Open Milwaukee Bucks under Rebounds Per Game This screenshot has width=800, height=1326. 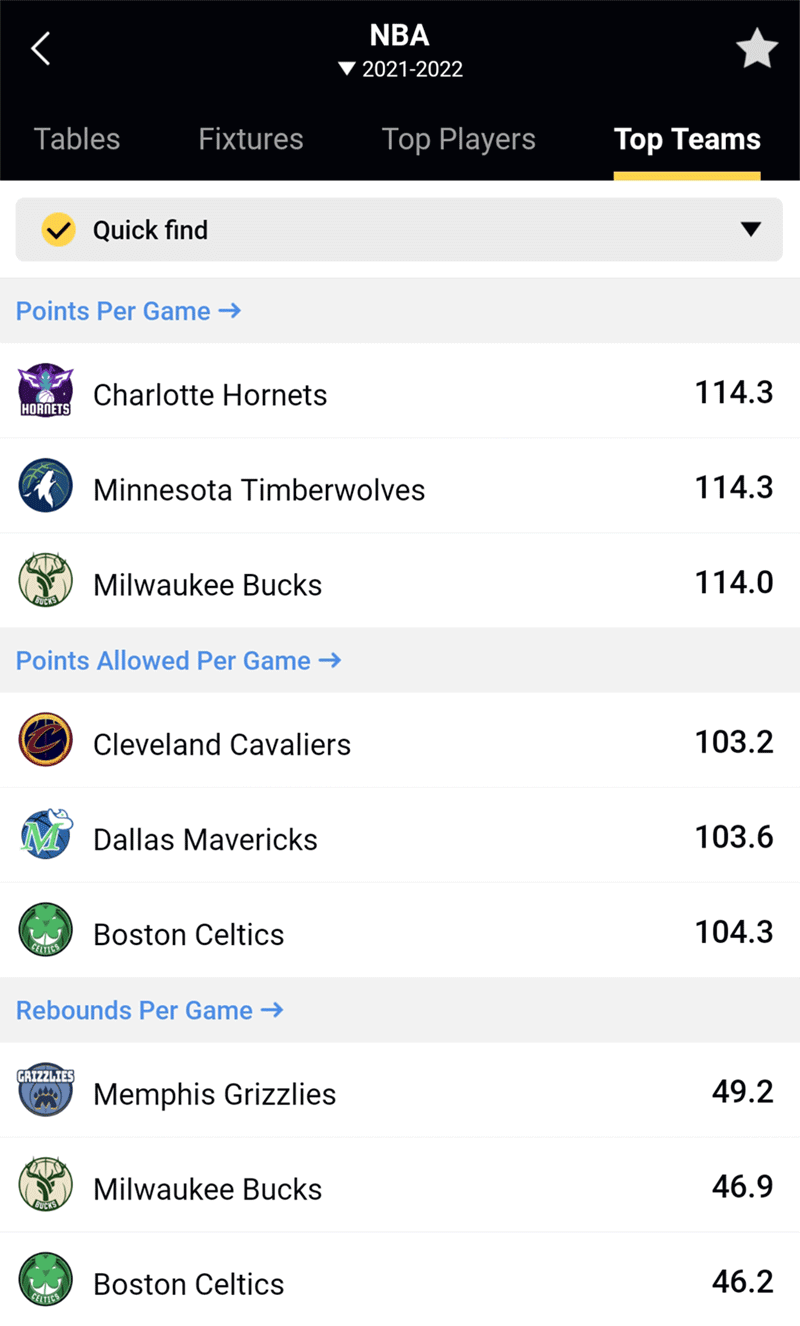[x=400, y=1186]
